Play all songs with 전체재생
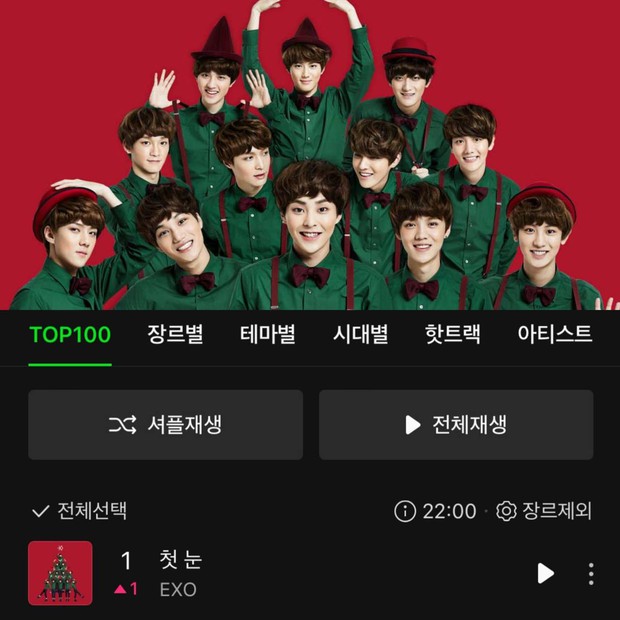 point(456,424)
